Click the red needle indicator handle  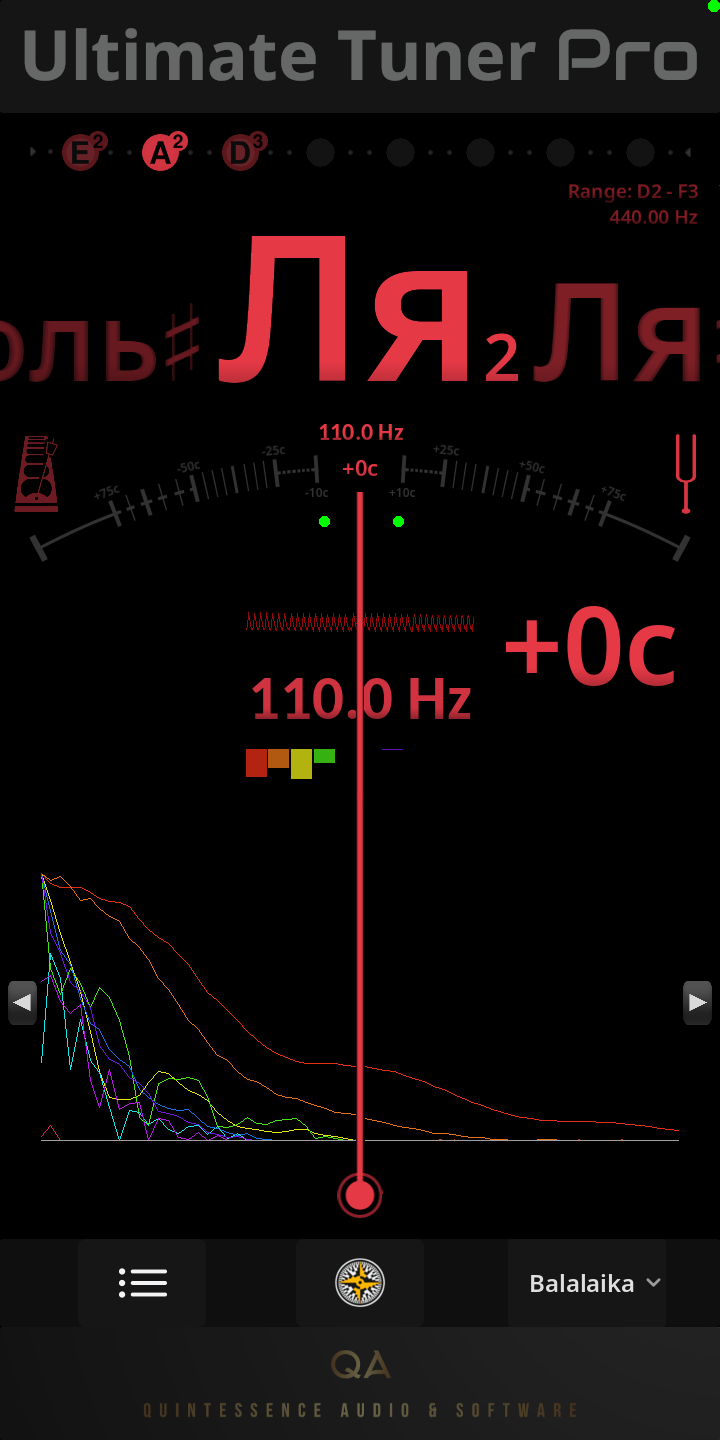click(x=360, y=1195)
